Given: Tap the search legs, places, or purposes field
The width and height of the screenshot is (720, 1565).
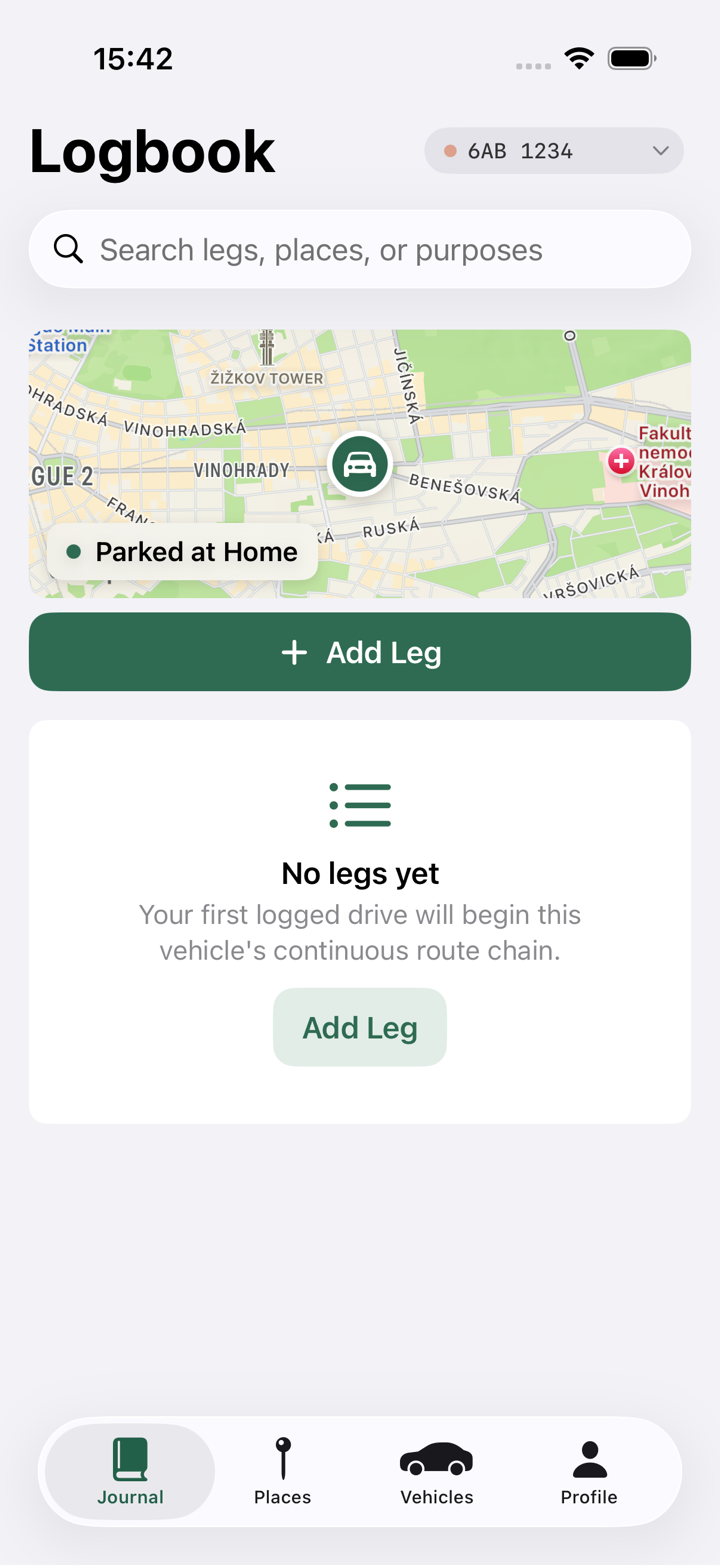Looking at the screenshot, I should pos(360,249).
